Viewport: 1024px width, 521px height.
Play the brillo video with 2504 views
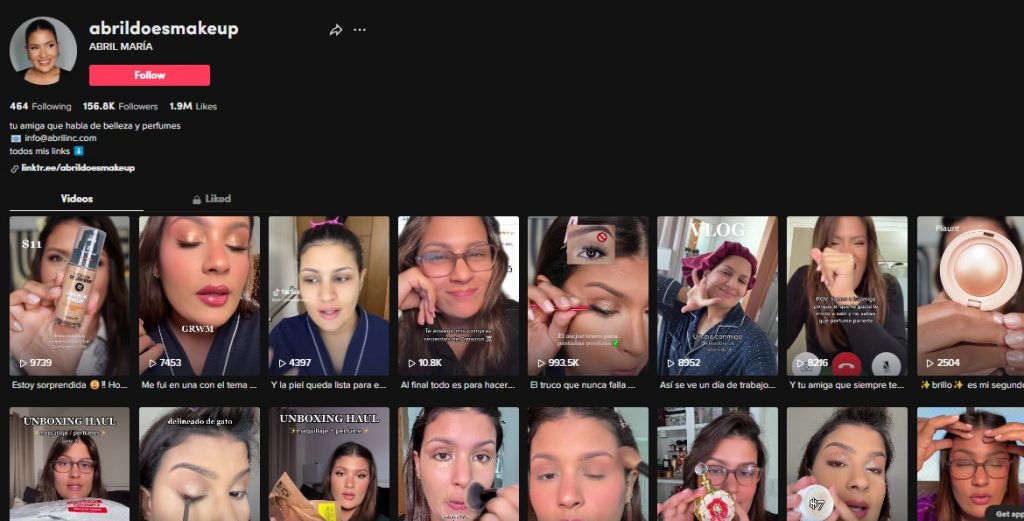970,295
